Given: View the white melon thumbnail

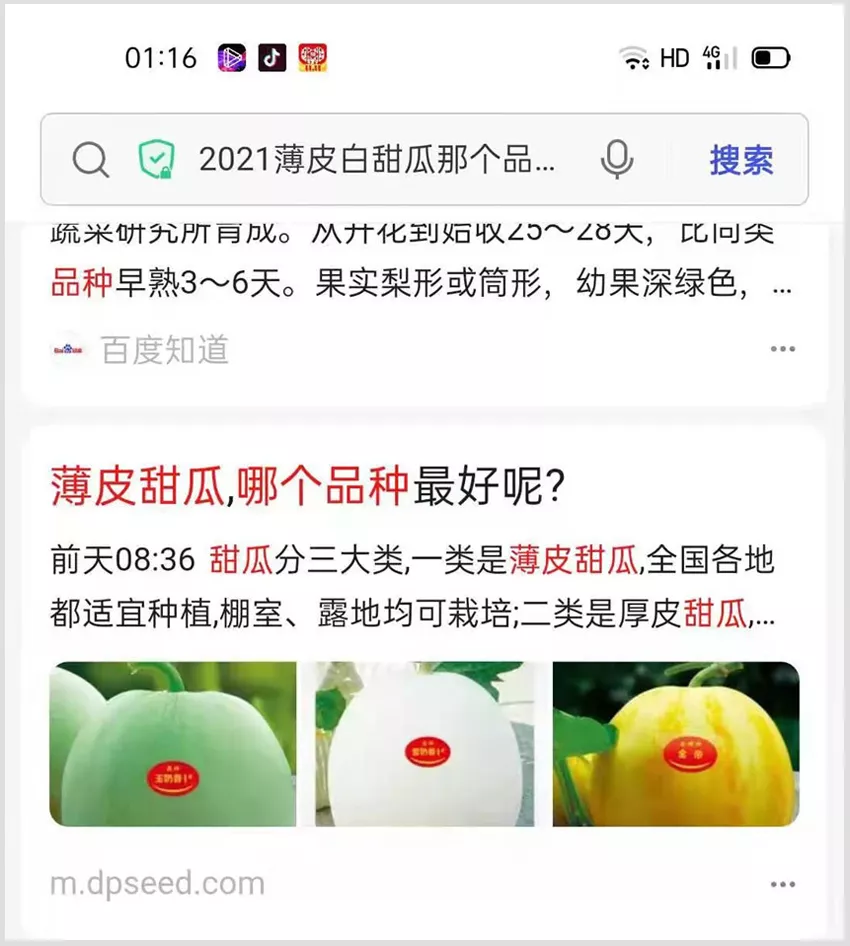Looking at the screenshot, I should pos(423,744).
